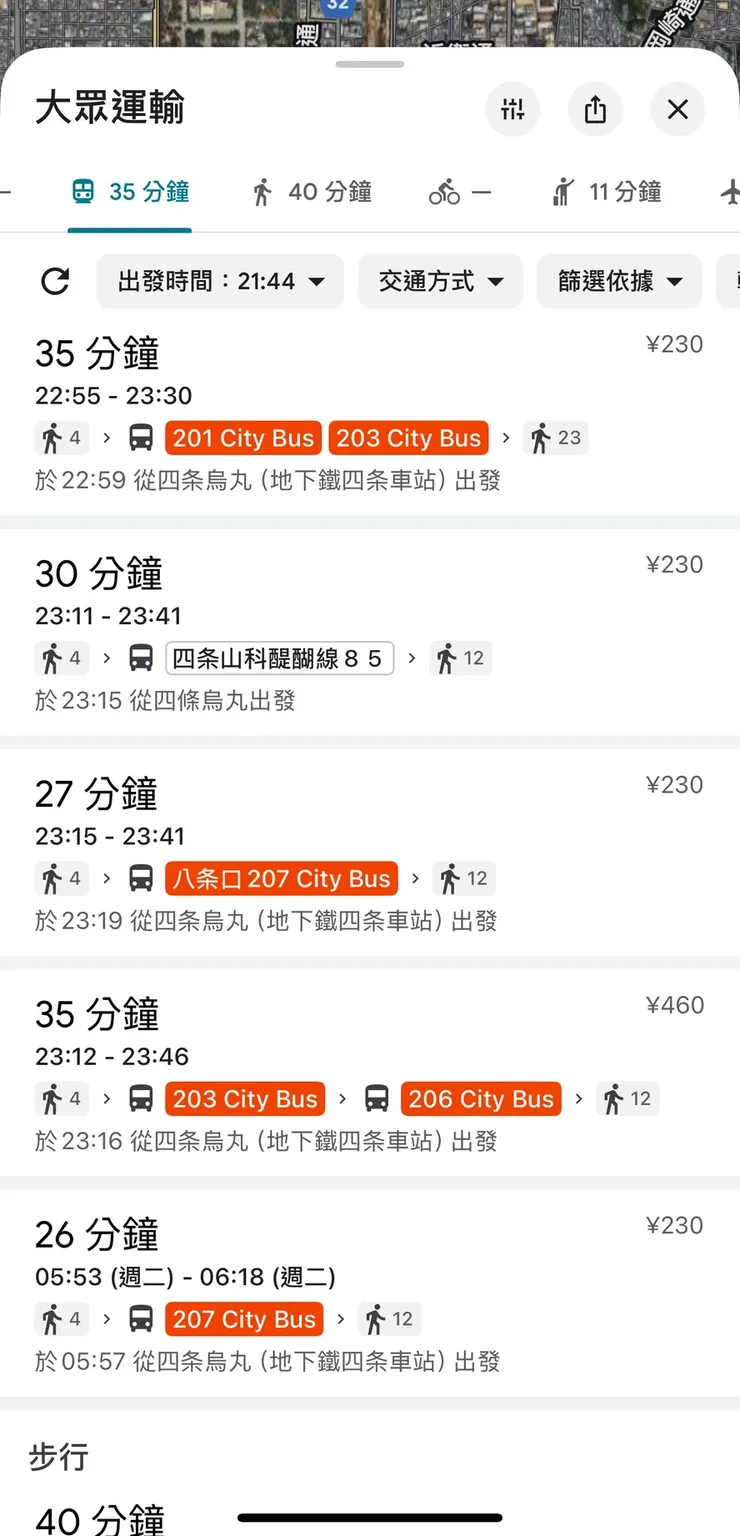The width and height of the screenshot is (740, 1536).
Task: Share these directions via the share icon
Action: click(x=596, y=110)
